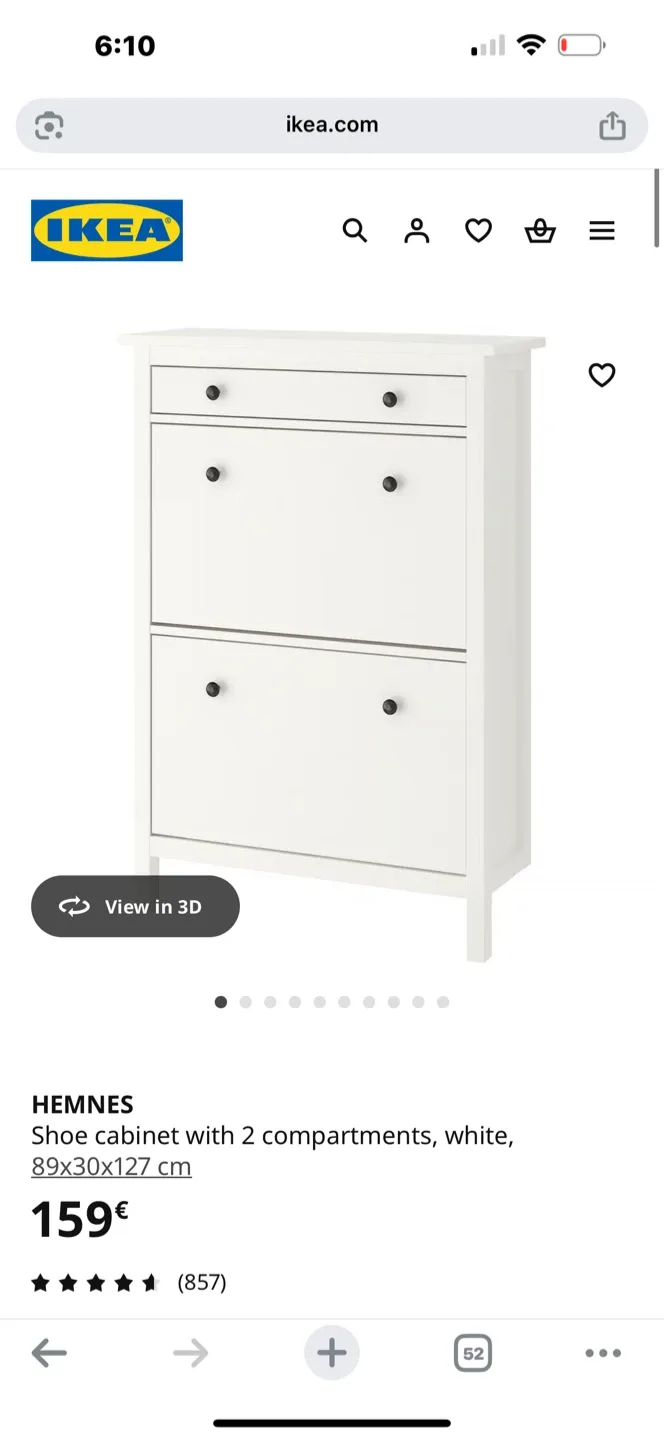Tap View in 3D button
The width and height of the screenshot is (664, 1440).
(x=135, y=907)
